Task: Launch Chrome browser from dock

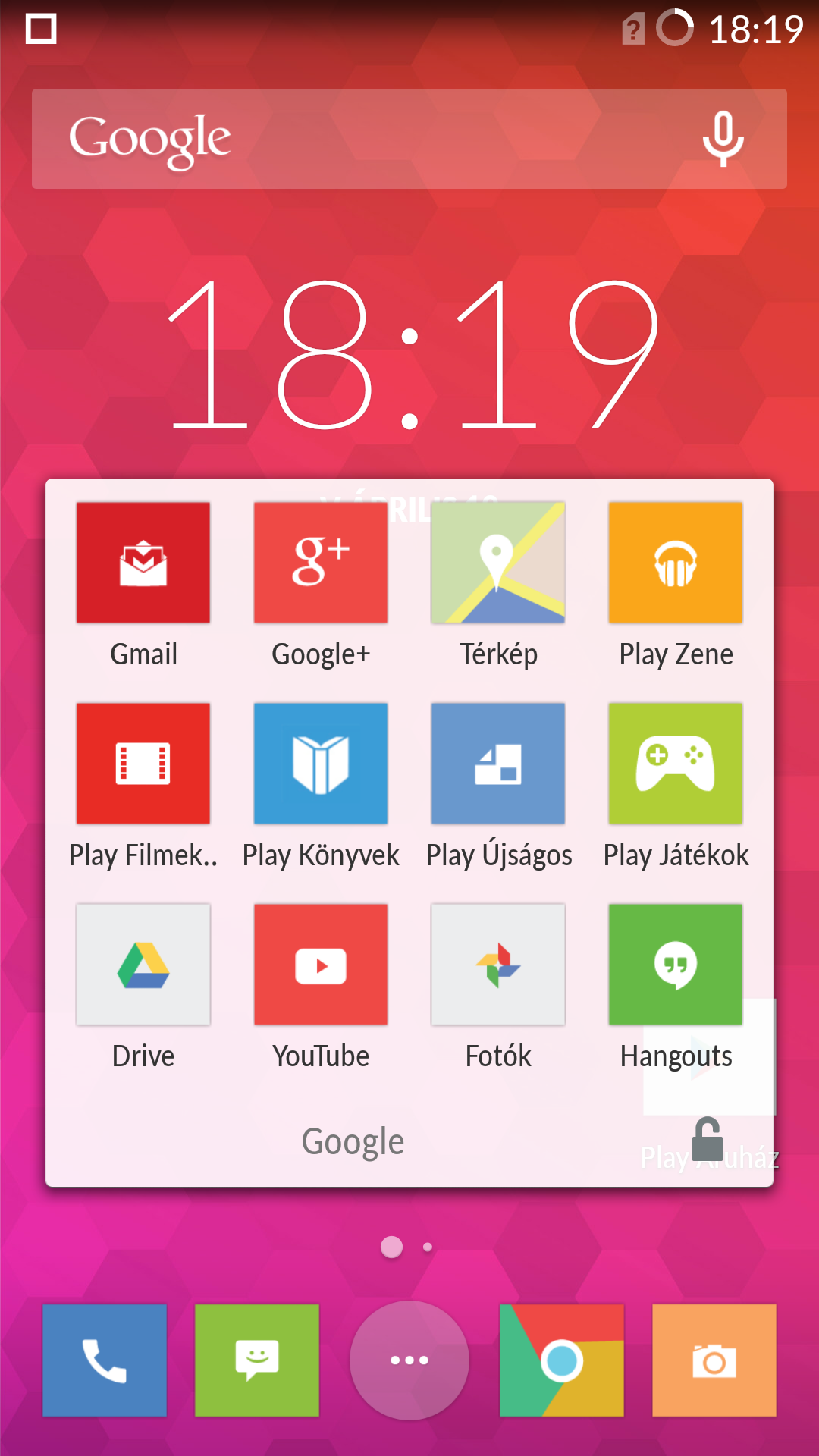Action: (x=562, y=1360)
